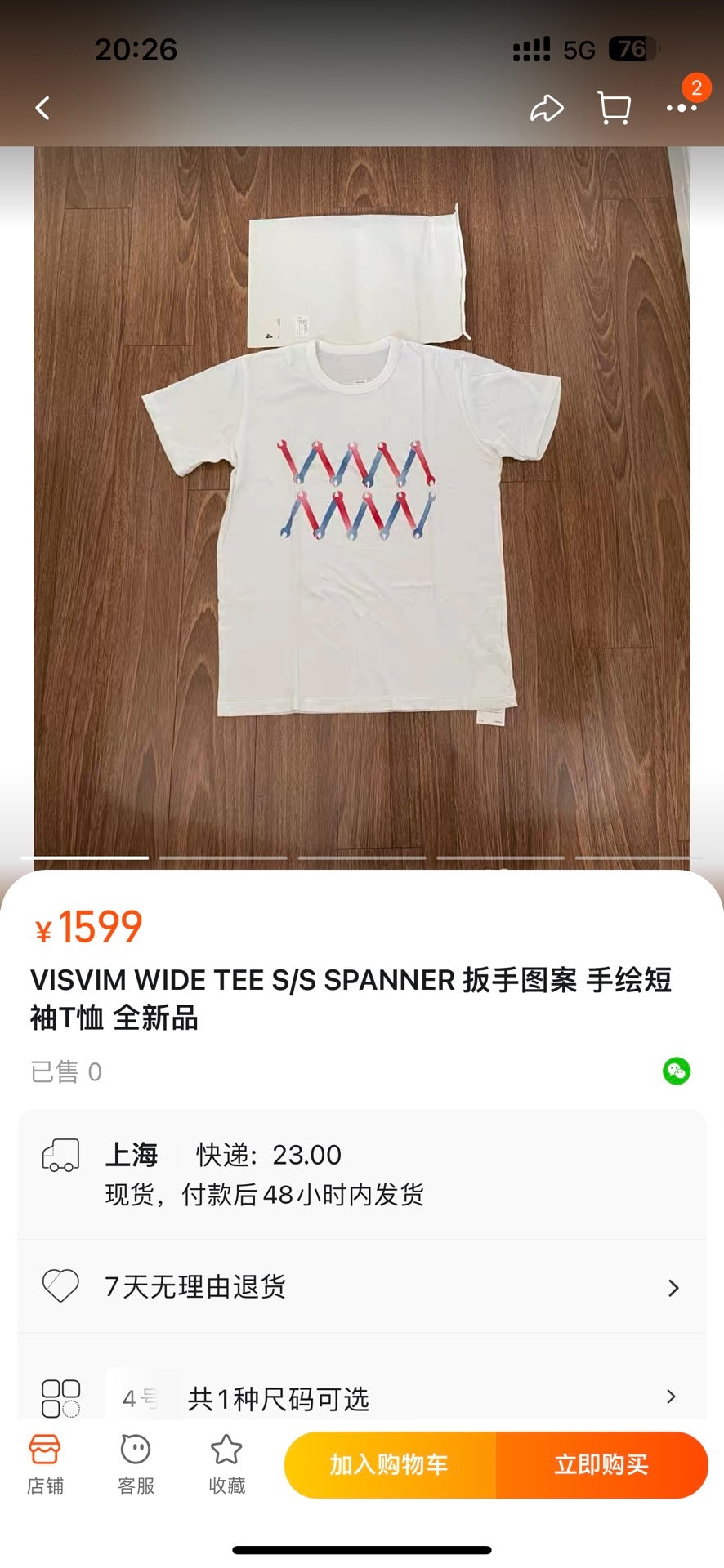Screen dimensions: 724x1568
Task: Tap the share arrow icon
Action: [x=548, y=107]
